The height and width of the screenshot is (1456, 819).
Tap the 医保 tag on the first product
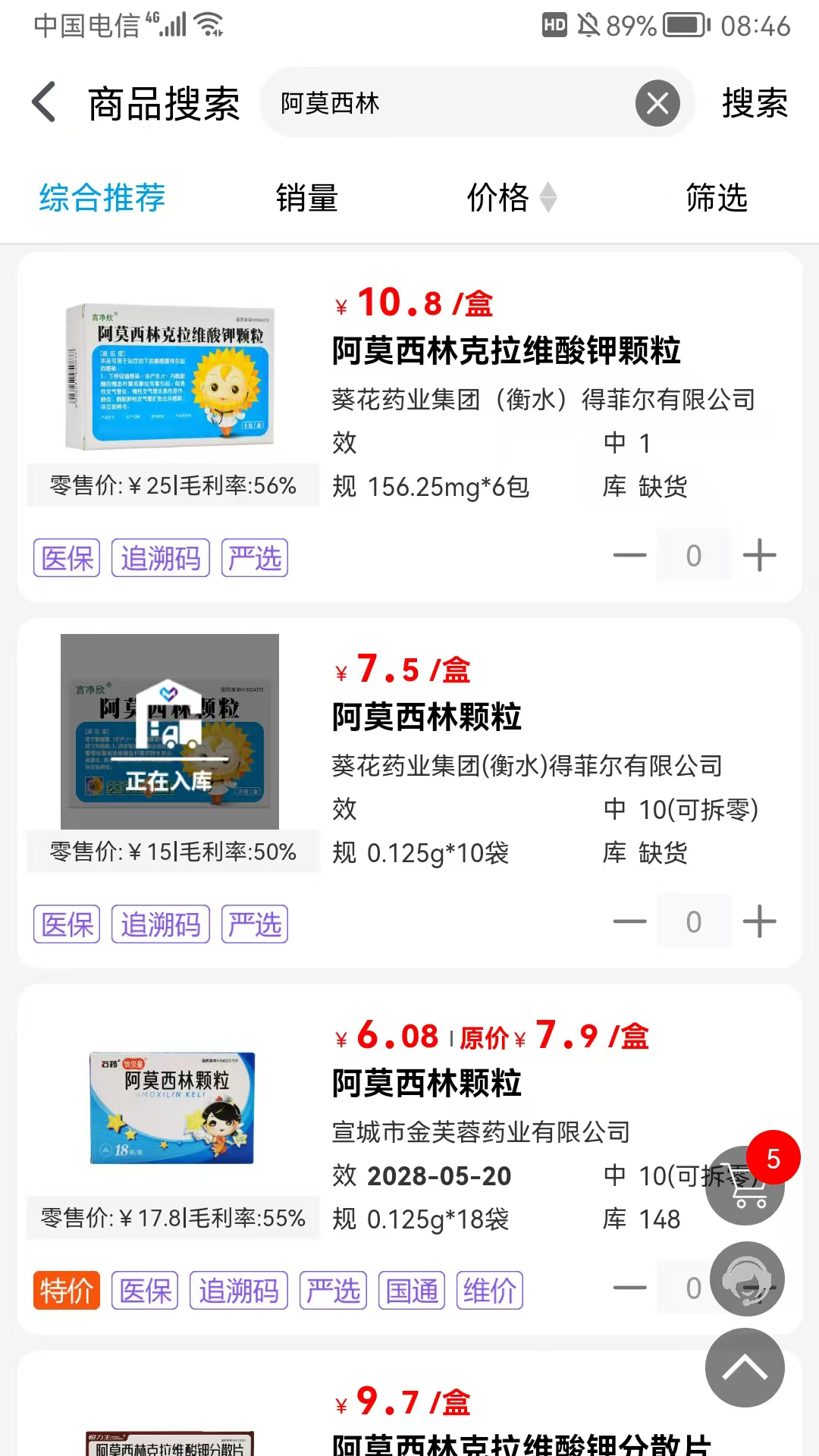(66, 557)
